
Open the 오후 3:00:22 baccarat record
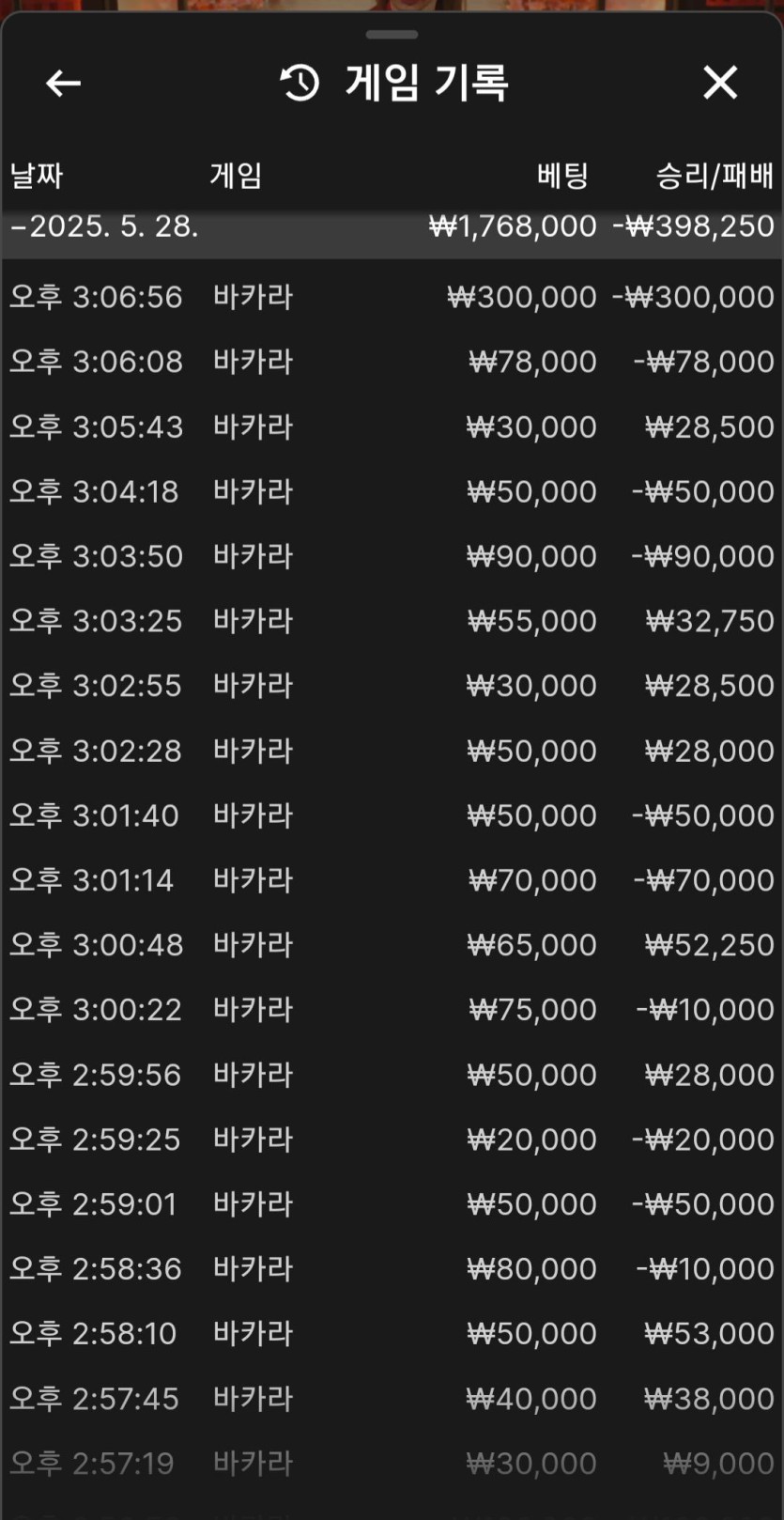tap(392, 1010)
